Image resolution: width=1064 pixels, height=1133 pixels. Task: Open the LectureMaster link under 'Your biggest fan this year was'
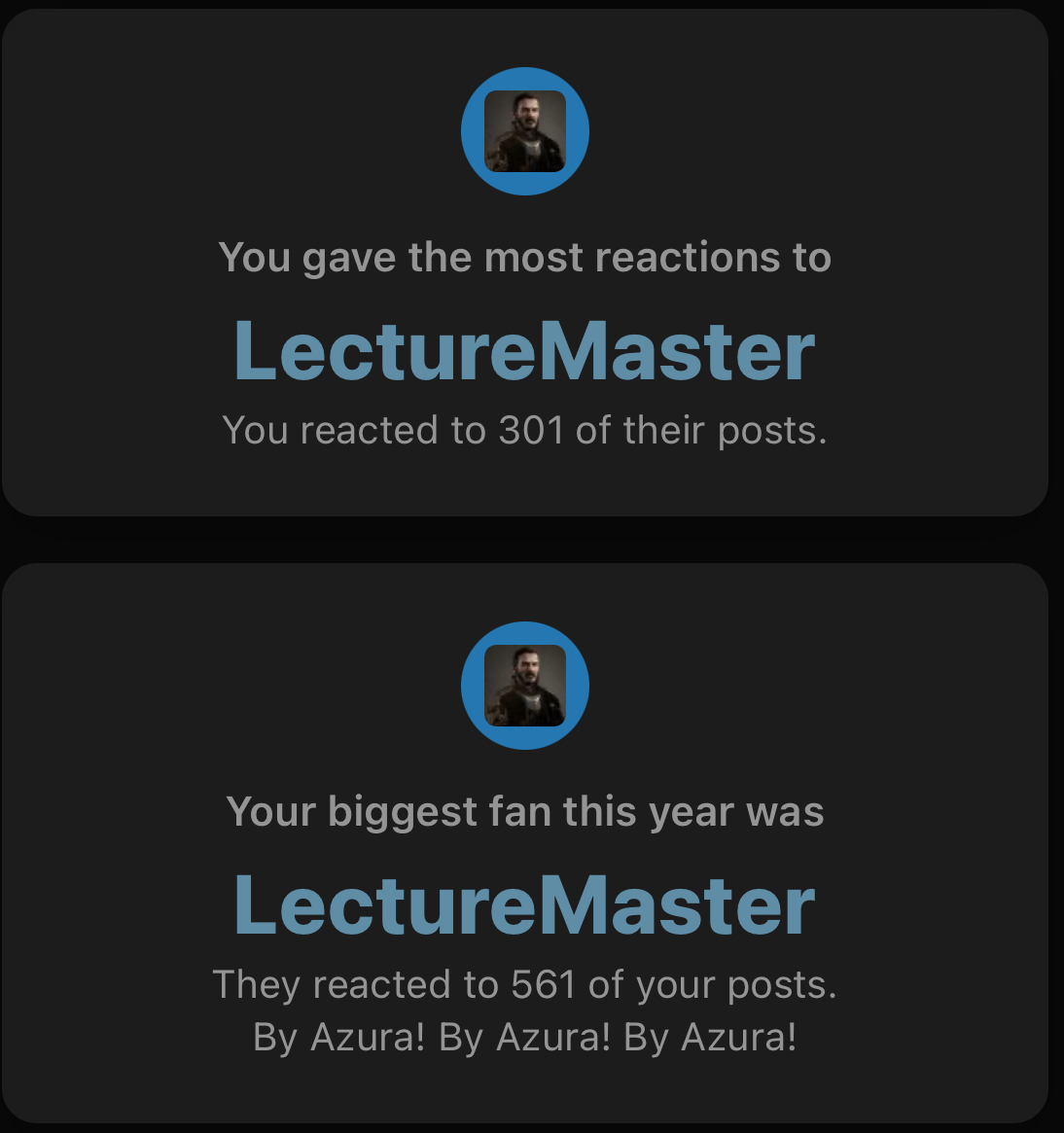click(x=524, y=905)
